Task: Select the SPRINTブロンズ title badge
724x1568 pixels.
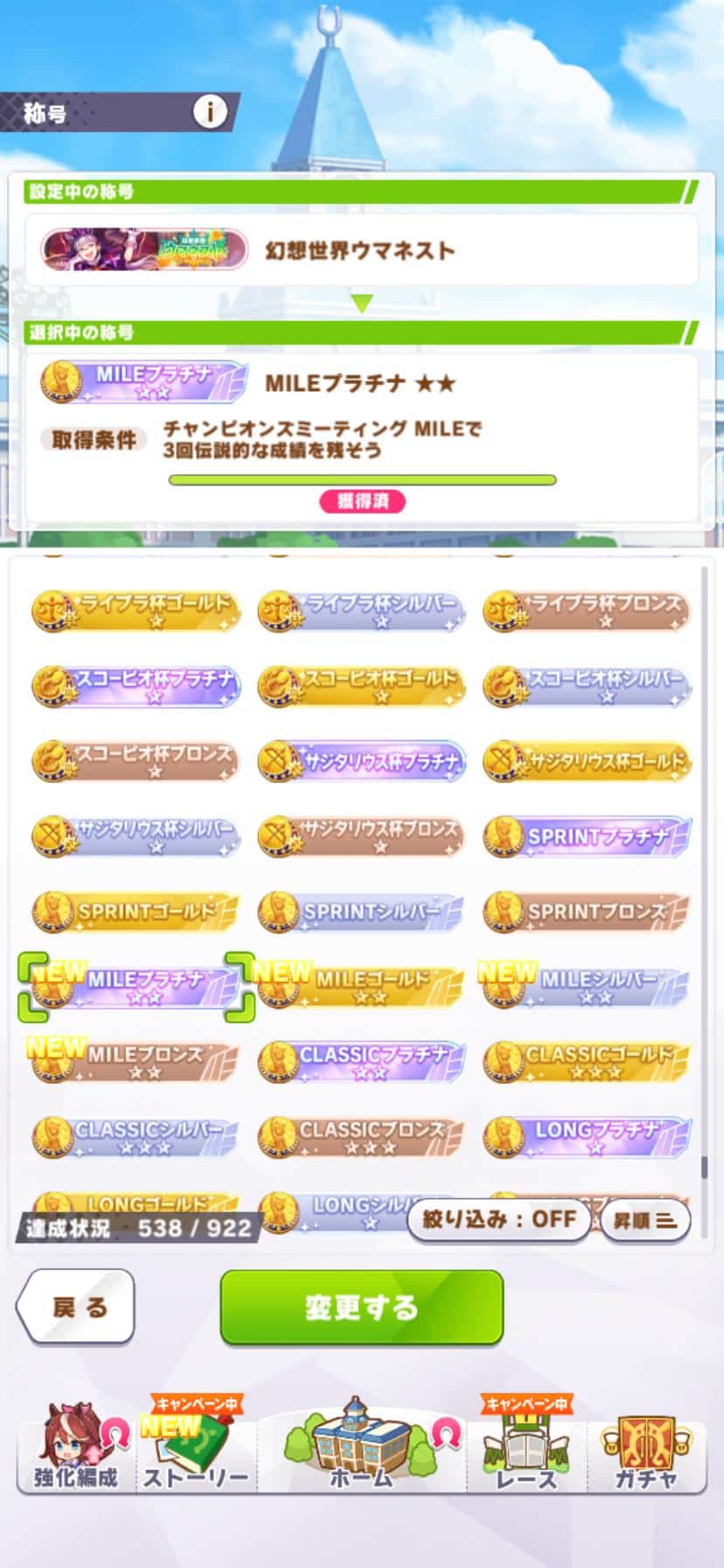Action: point(587,913)
